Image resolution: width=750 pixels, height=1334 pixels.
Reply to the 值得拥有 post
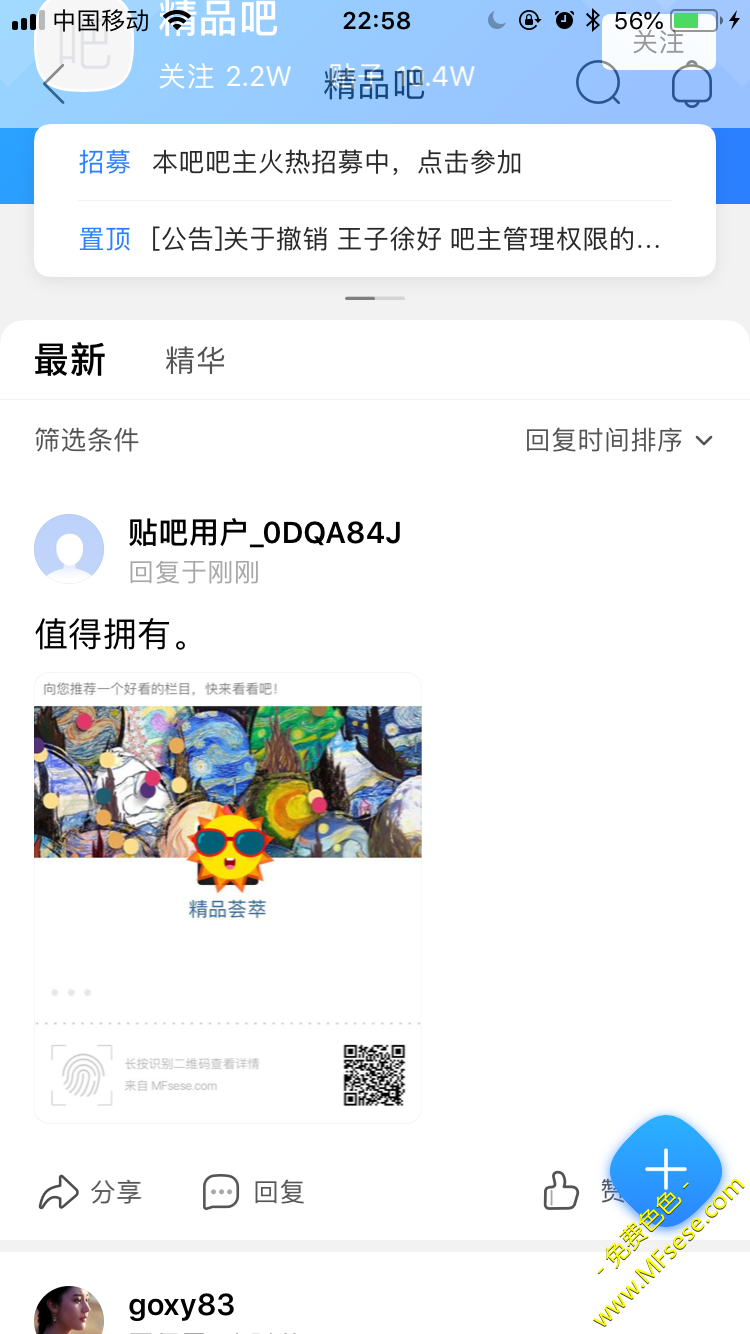tap(254, 1192)
